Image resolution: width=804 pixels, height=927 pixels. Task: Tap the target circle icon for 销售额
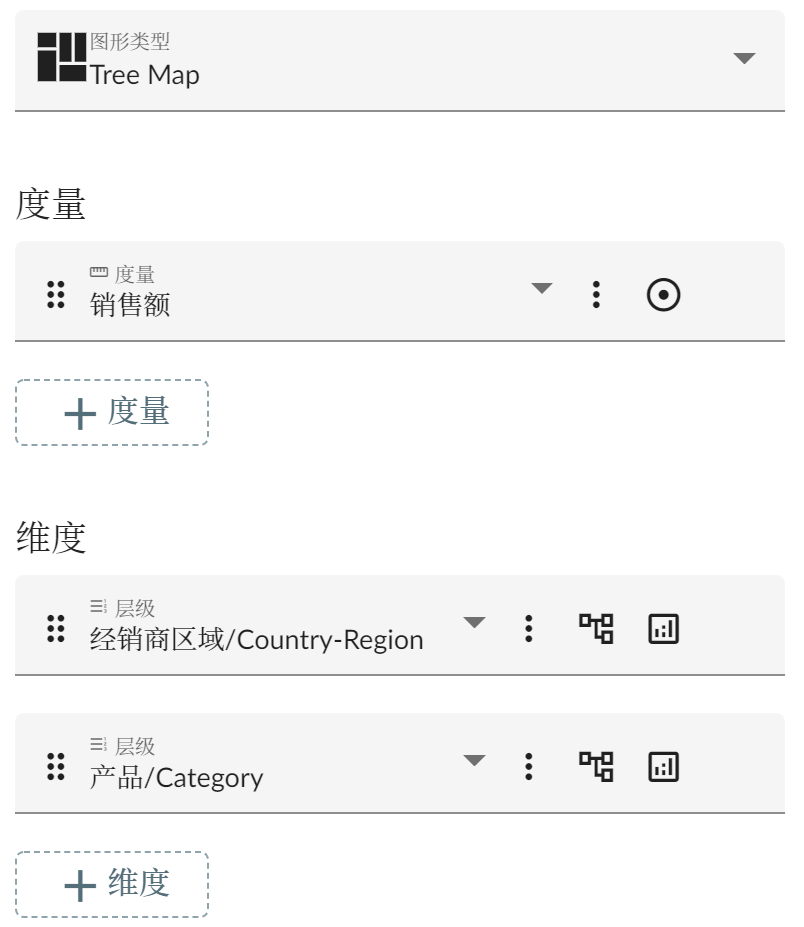pos(664,295)
